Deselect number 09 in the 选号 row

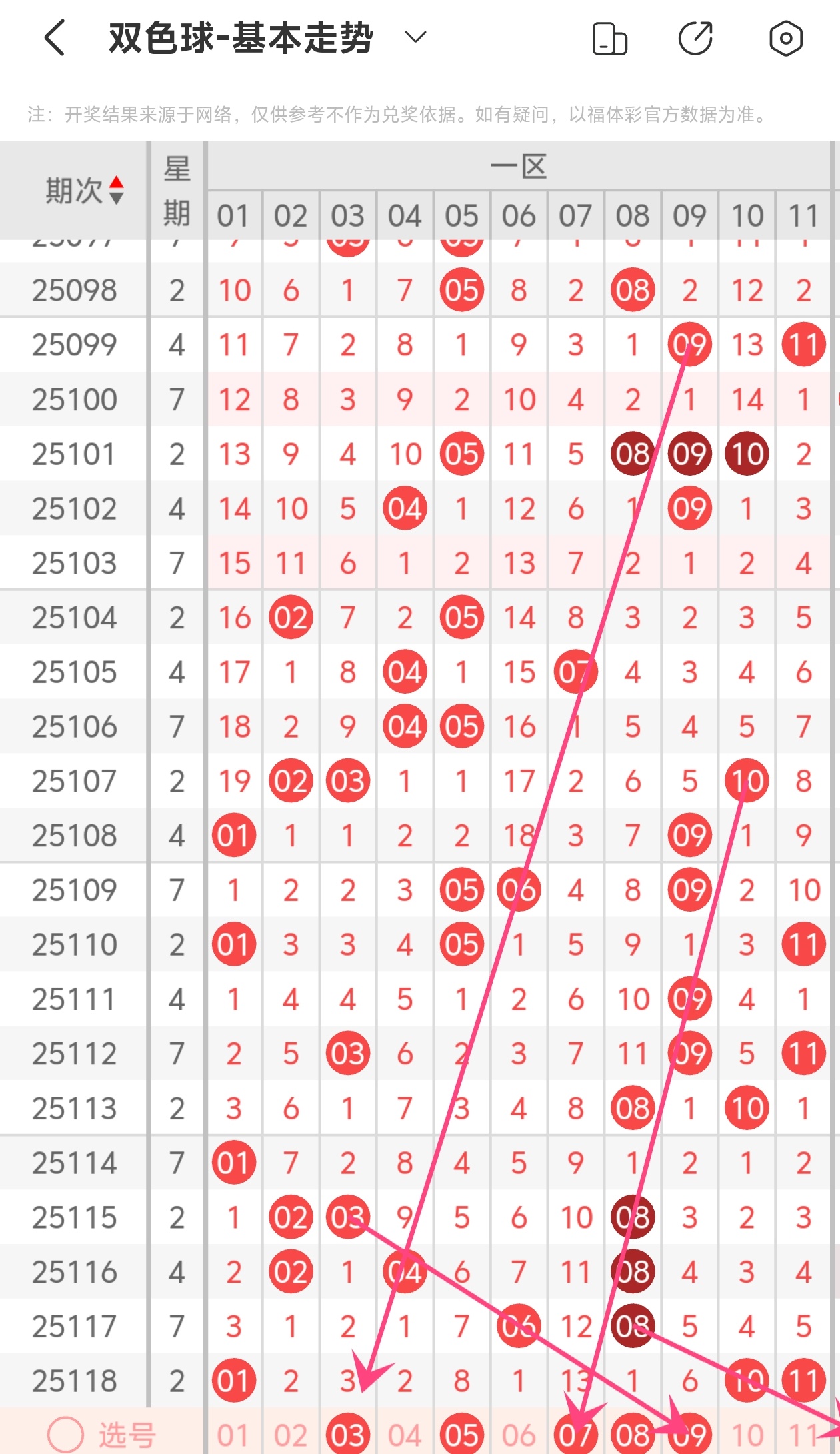point(690,1435)
